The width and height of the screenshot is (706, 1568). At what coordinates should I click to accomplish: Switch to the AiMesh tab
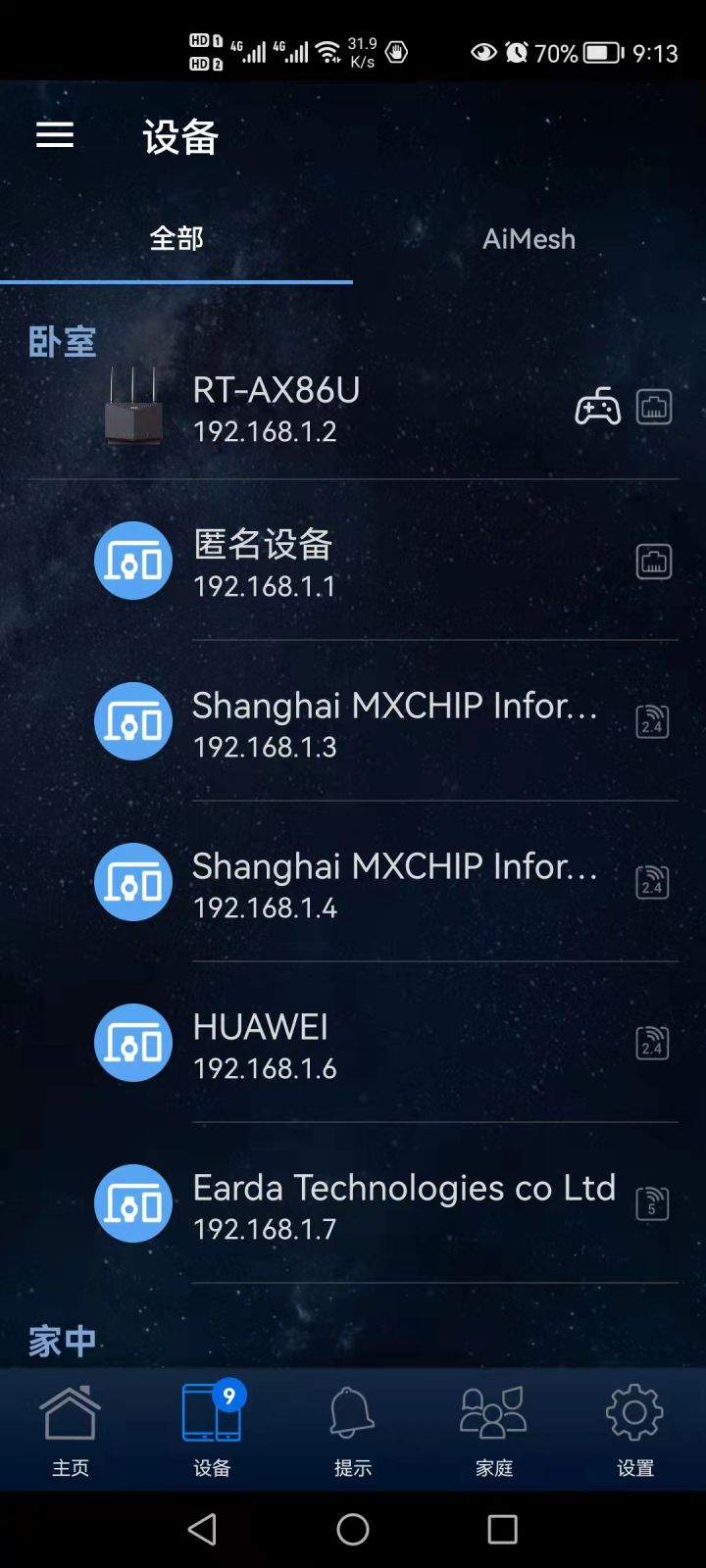click(529, 239)
